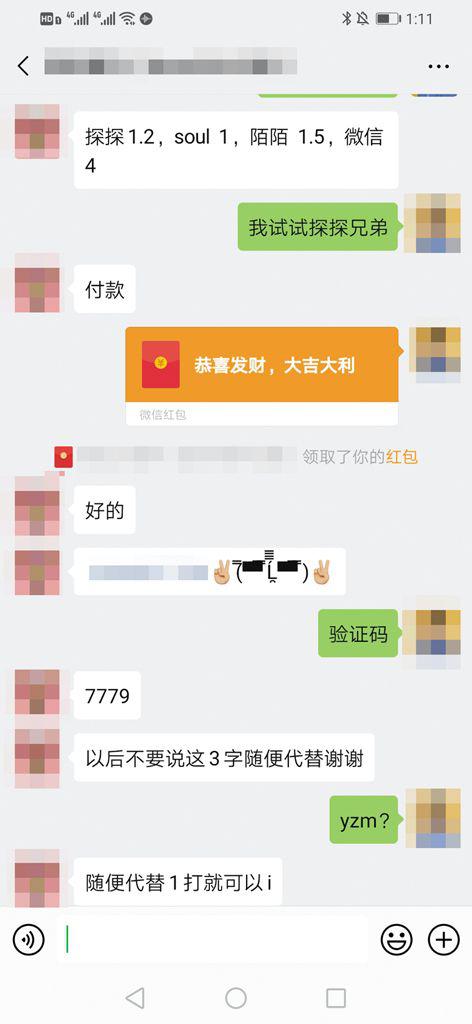
Task: Open the emoji picker
Action: [x=396, y=940]
